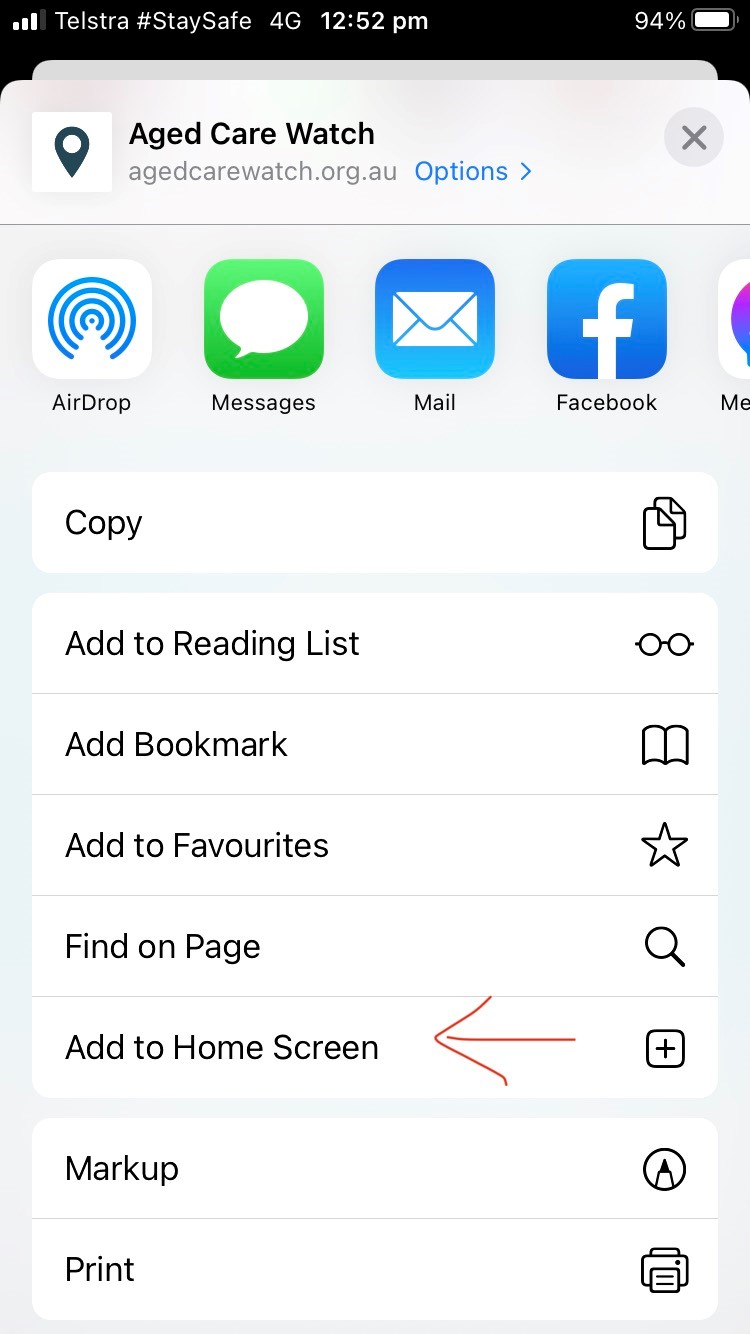Select Add Bookmark

pyautogui.click(x=375, y=745)
